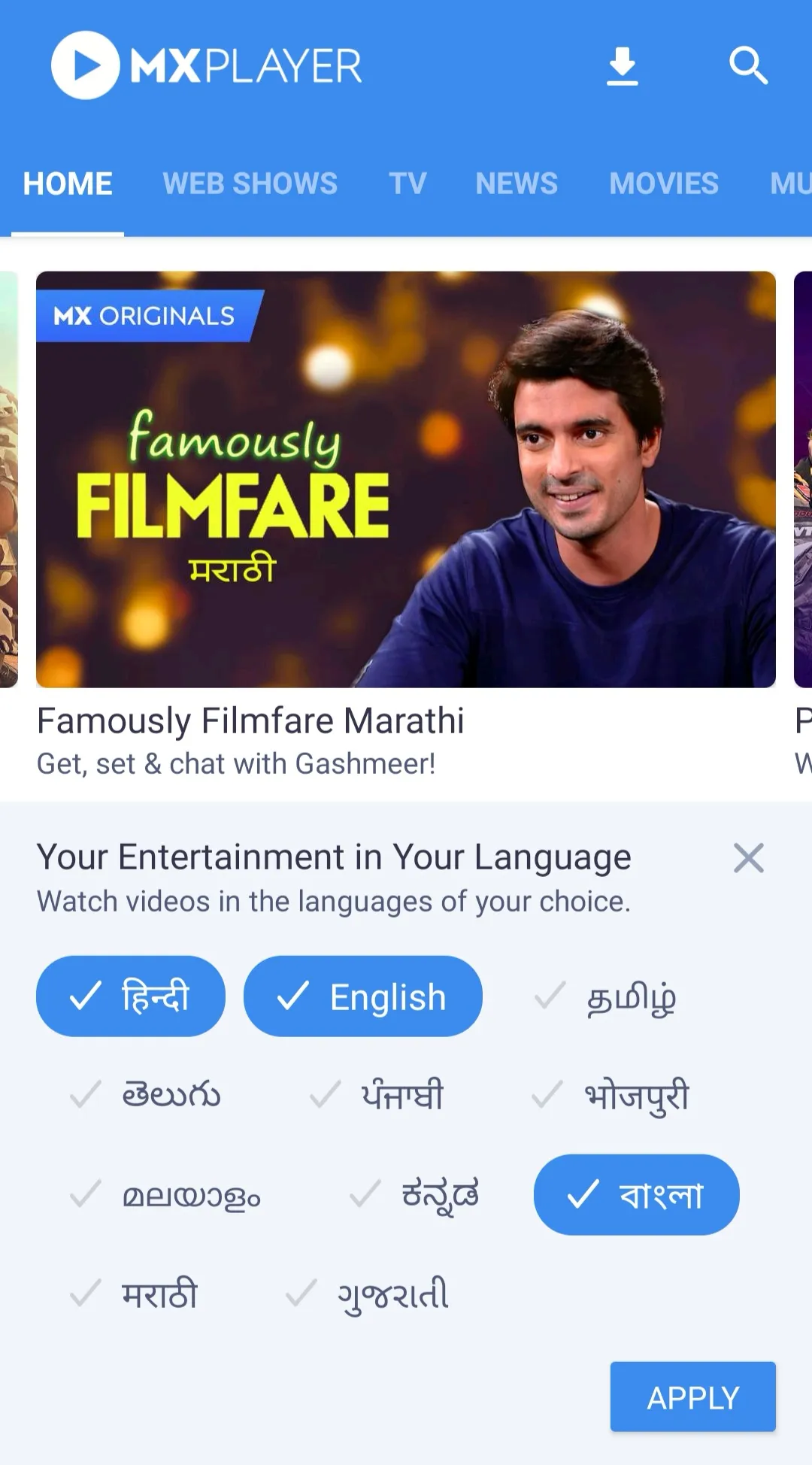Select the తెలుగు language option
812x1465 pixels.
coord(146,1096)
